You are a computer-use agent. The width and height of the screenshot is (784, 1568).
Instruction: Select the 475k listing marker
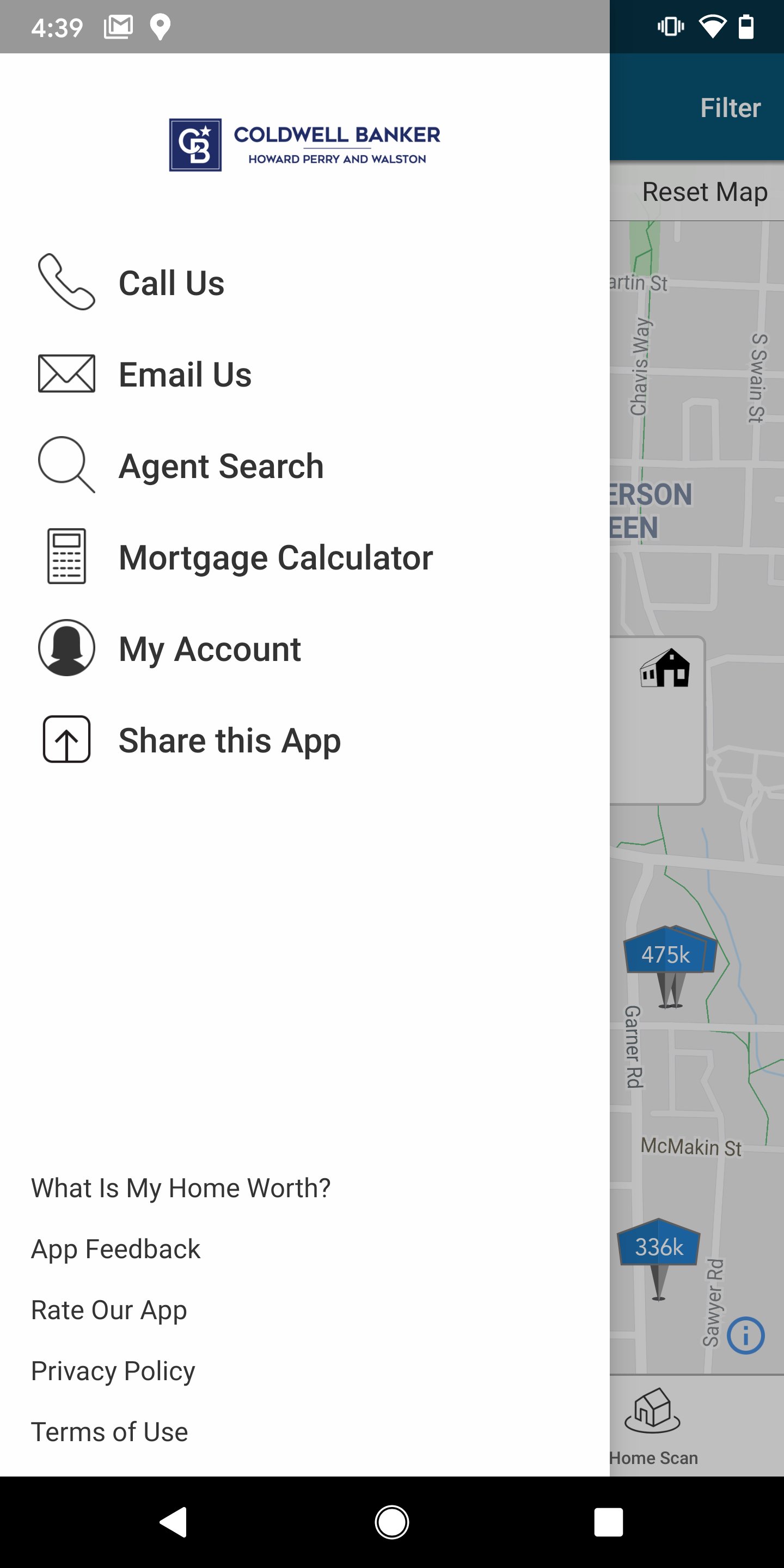coord(666,954)
